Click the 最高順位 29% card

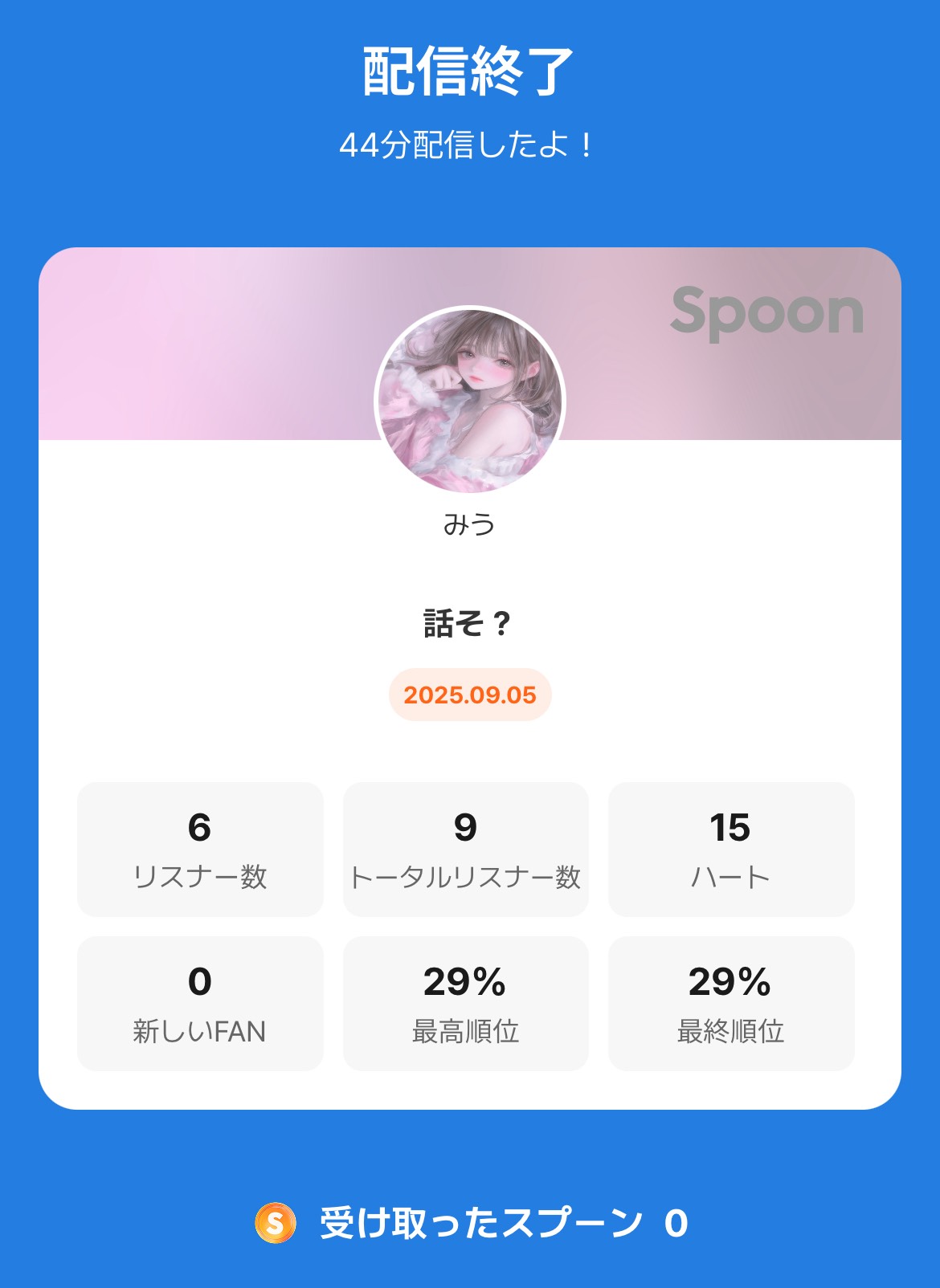coord(466,1002)
